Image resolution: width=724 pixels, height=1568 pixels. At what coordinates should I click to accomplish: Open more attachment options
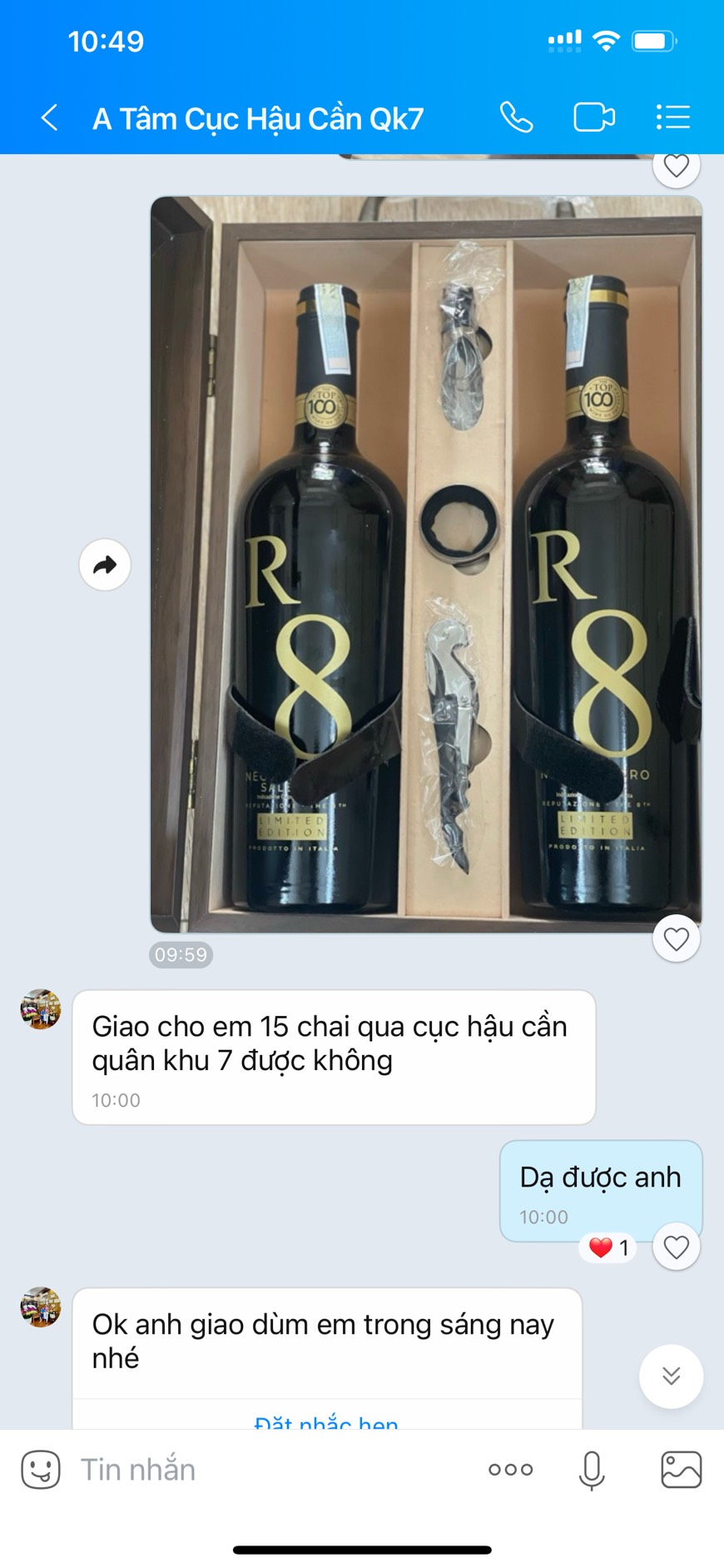tap(510, 1470)
